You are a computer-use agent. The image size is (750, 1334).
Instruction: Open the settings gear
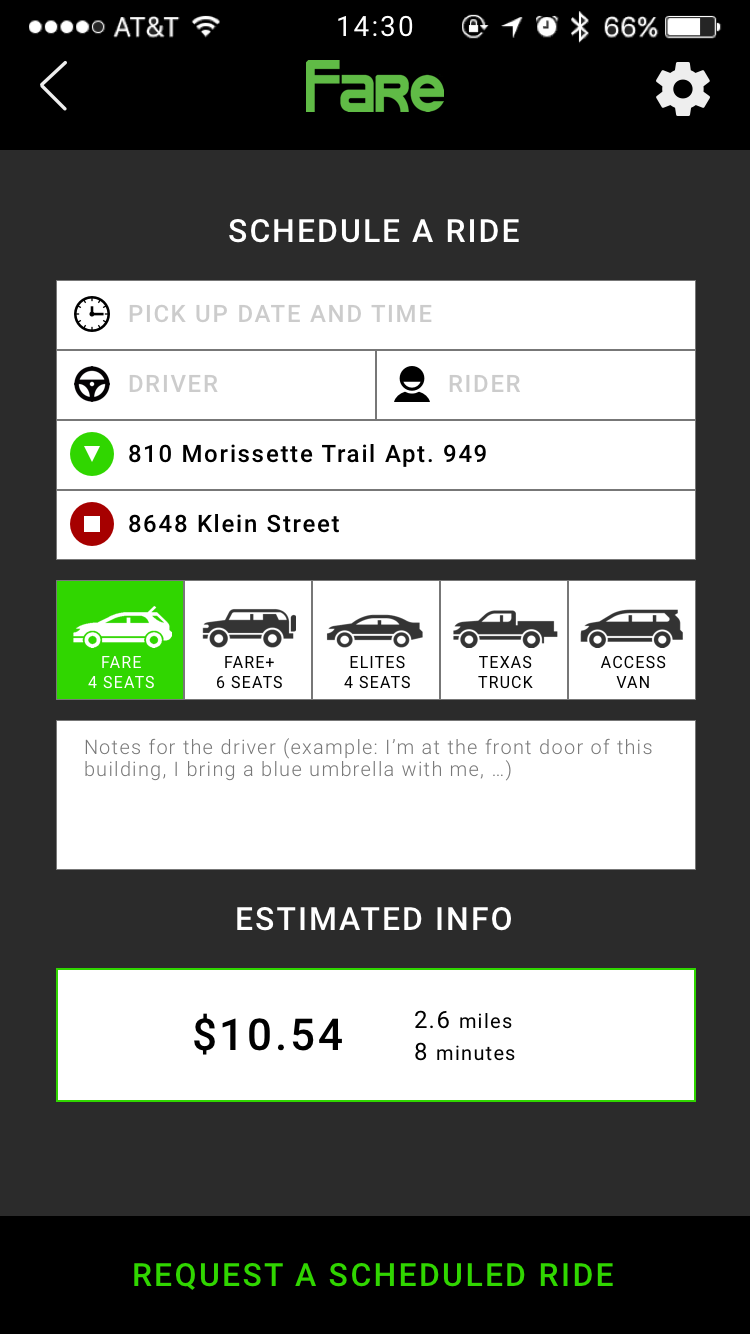pos(683,89)
